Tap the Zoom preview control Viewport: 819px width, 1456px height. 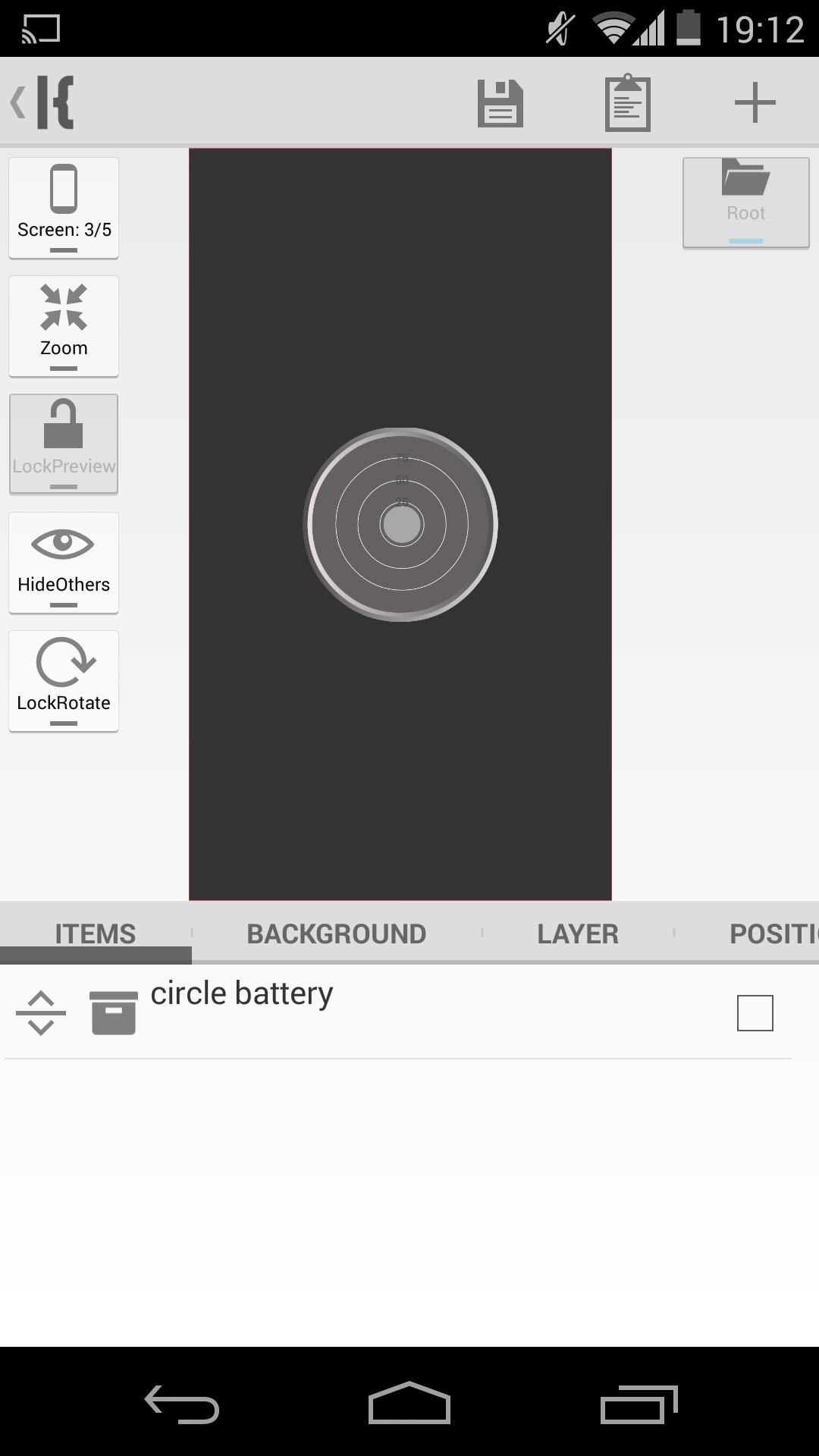pyautogui.click(x=64, y=325)
